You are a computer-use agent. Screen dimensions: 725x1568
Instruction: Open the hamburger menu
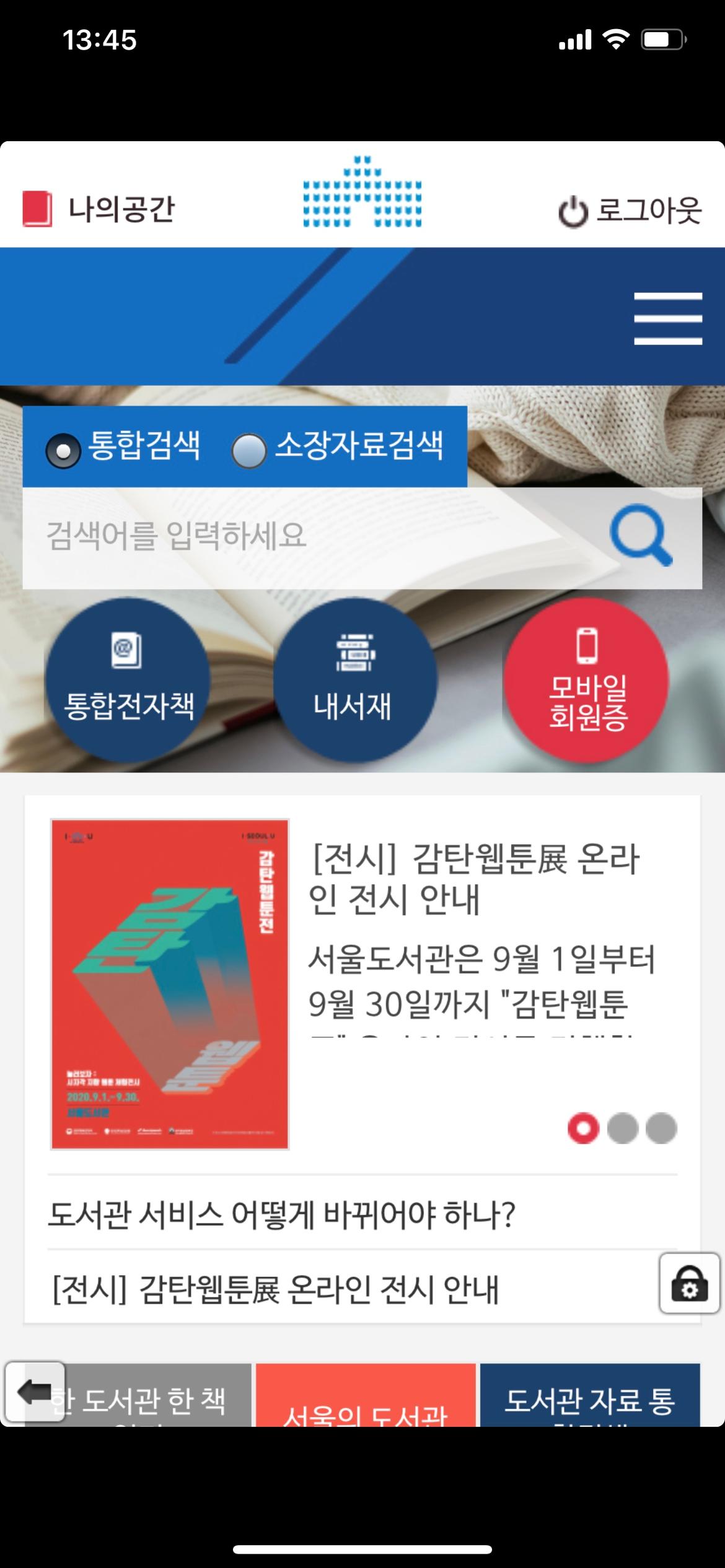click(667, 318)
